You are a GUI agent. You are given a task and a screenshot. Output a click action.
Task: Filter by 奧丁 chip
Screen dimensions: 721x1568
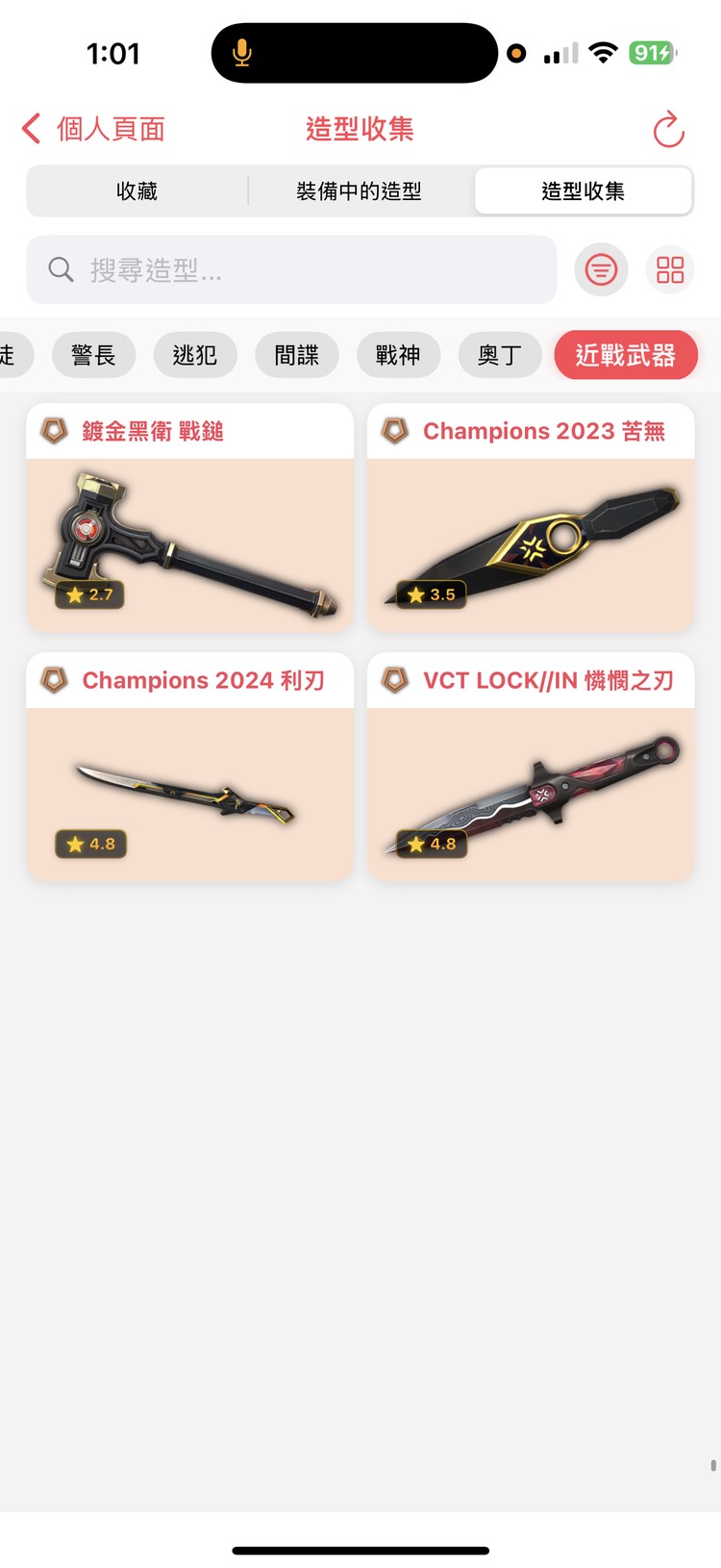pos(499,355)
